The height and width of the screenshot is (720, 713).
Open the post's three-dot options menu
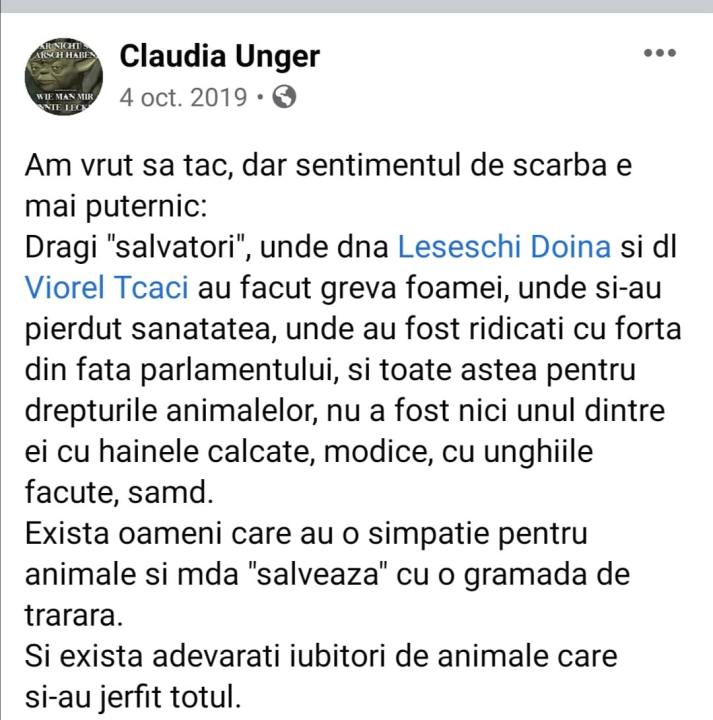[660, 53]
